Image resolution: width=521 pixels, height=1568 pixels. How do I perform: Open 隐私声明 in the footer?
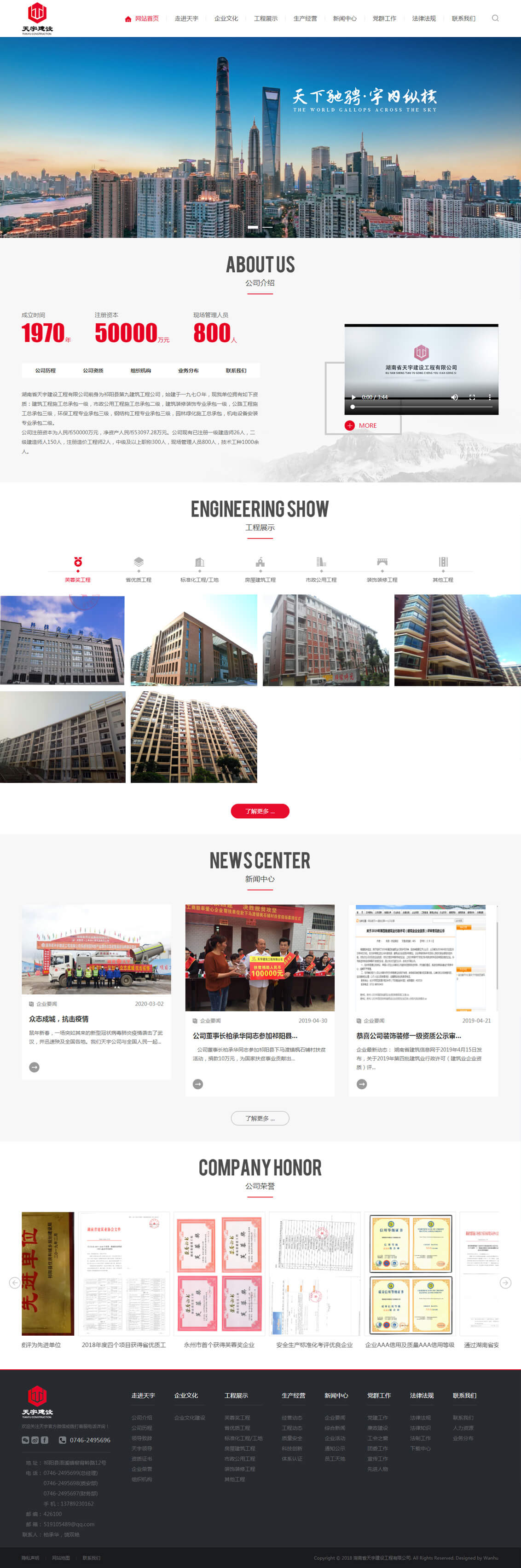point(30,1558)
